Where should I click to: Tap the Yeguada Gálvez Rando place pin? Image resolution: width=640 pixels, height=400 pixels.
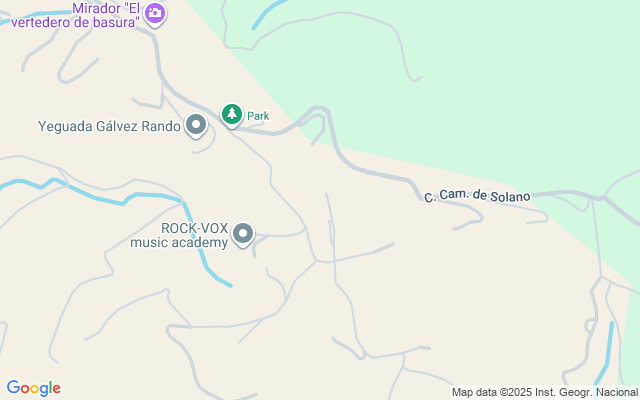[196, 126]
